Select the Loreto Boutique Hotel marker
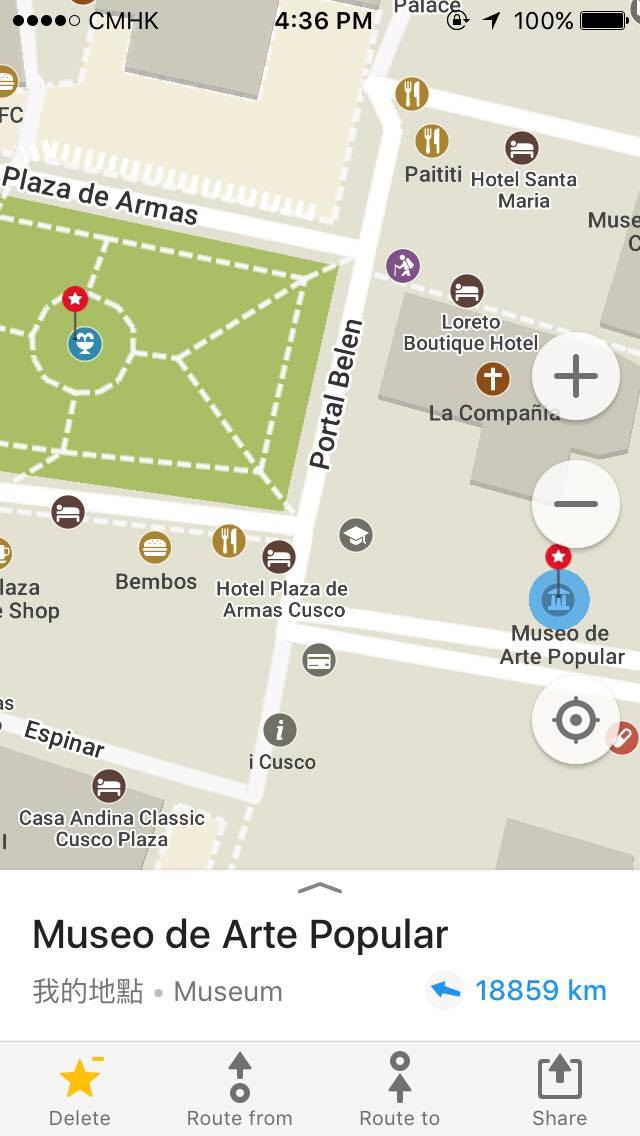Viewport: 640px width, 1136px height. [467, 291]
